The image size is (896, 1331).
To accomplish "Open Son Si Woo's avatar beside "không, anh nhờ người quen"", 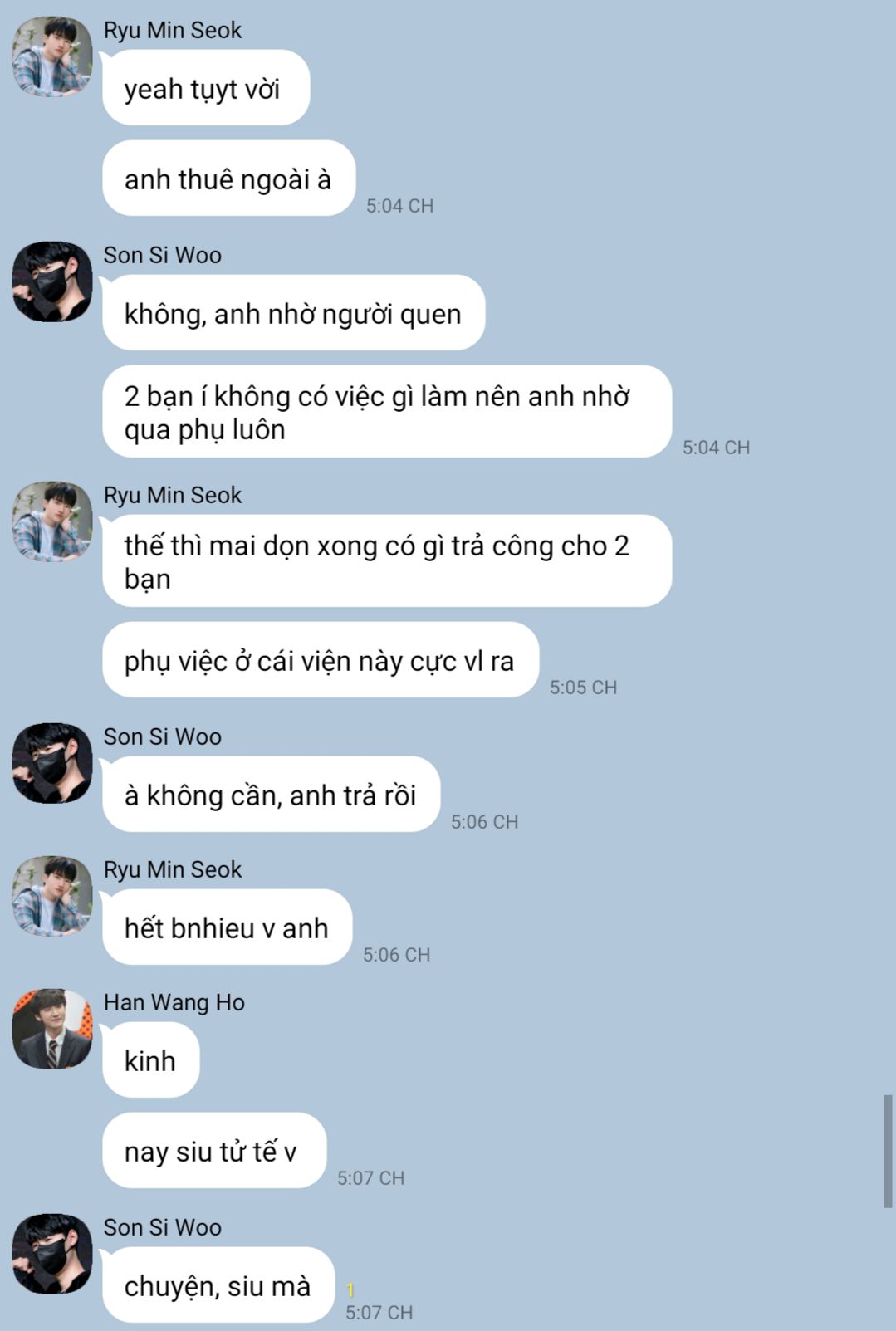I will tap(51, 281).
